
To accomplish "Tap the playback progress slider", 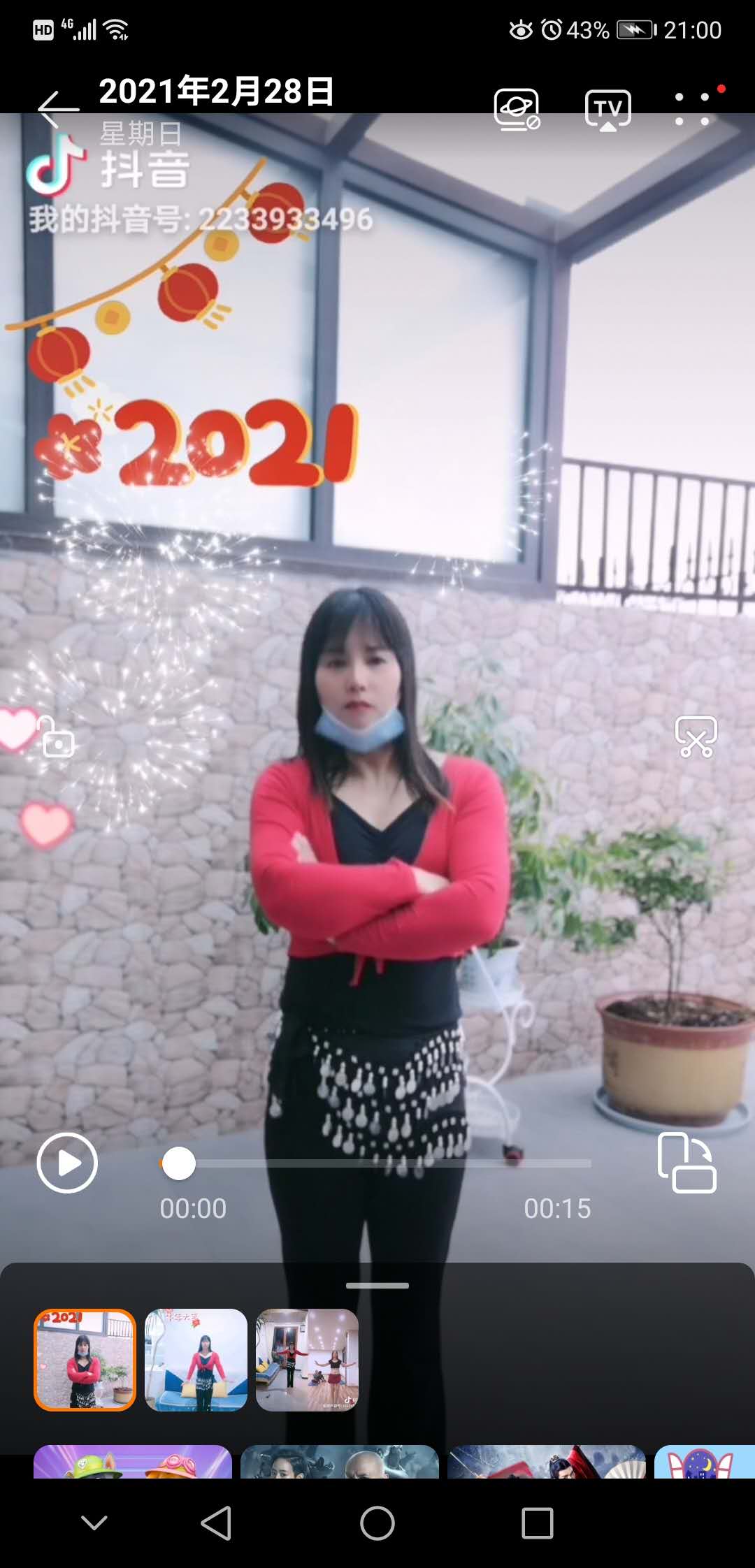I will (x=377, y=1163).
